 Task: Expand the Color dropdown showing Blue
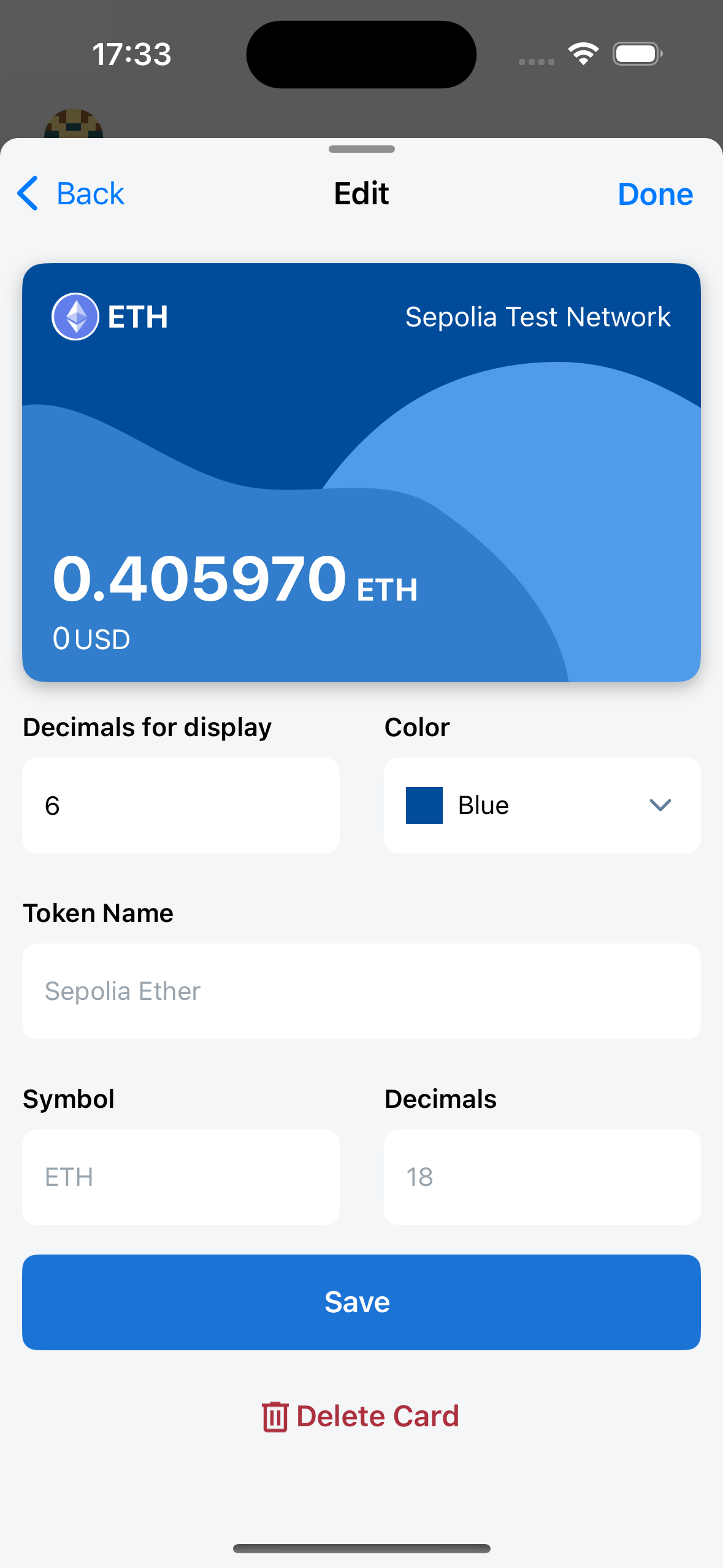point(541,805)
